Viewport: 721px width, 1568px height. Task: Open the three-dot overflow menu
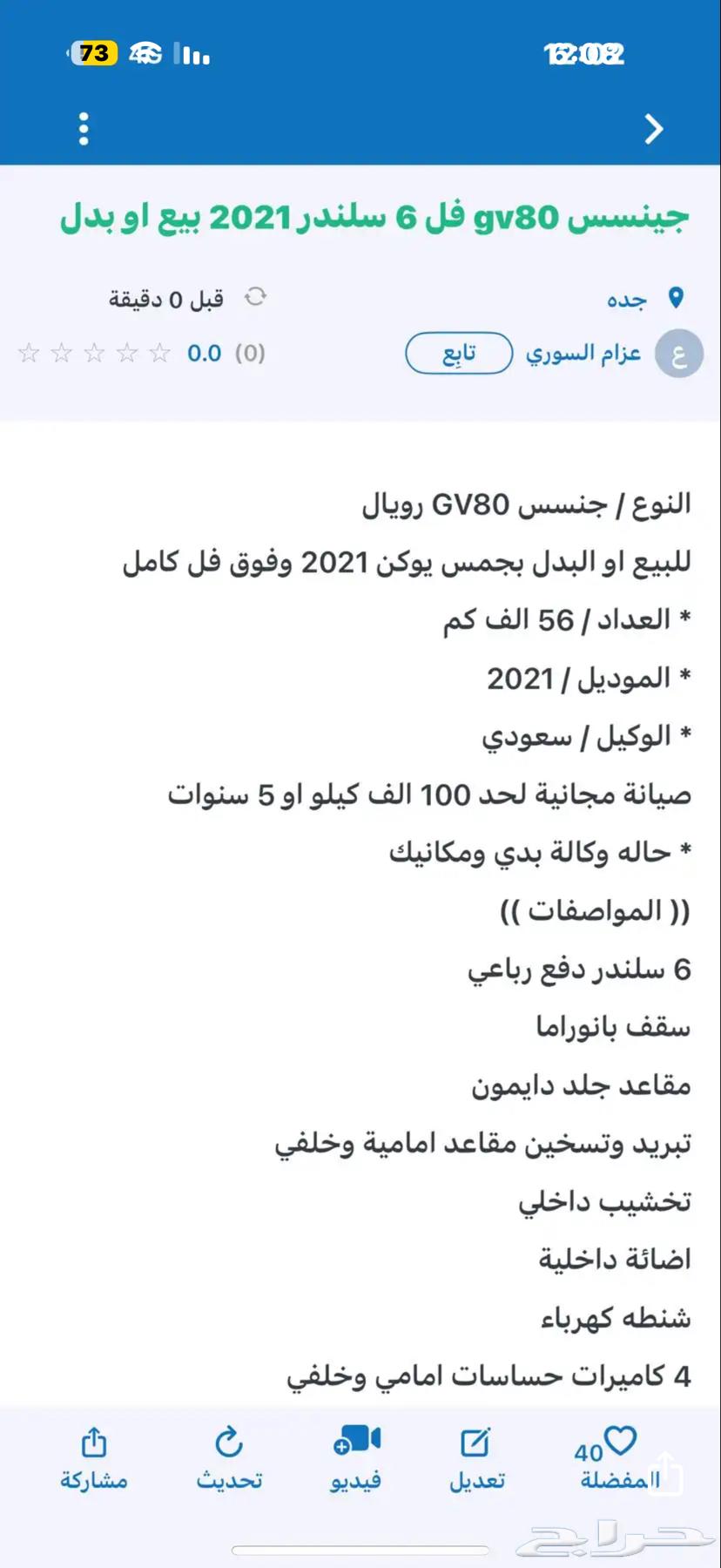click(x=83, y=128)
